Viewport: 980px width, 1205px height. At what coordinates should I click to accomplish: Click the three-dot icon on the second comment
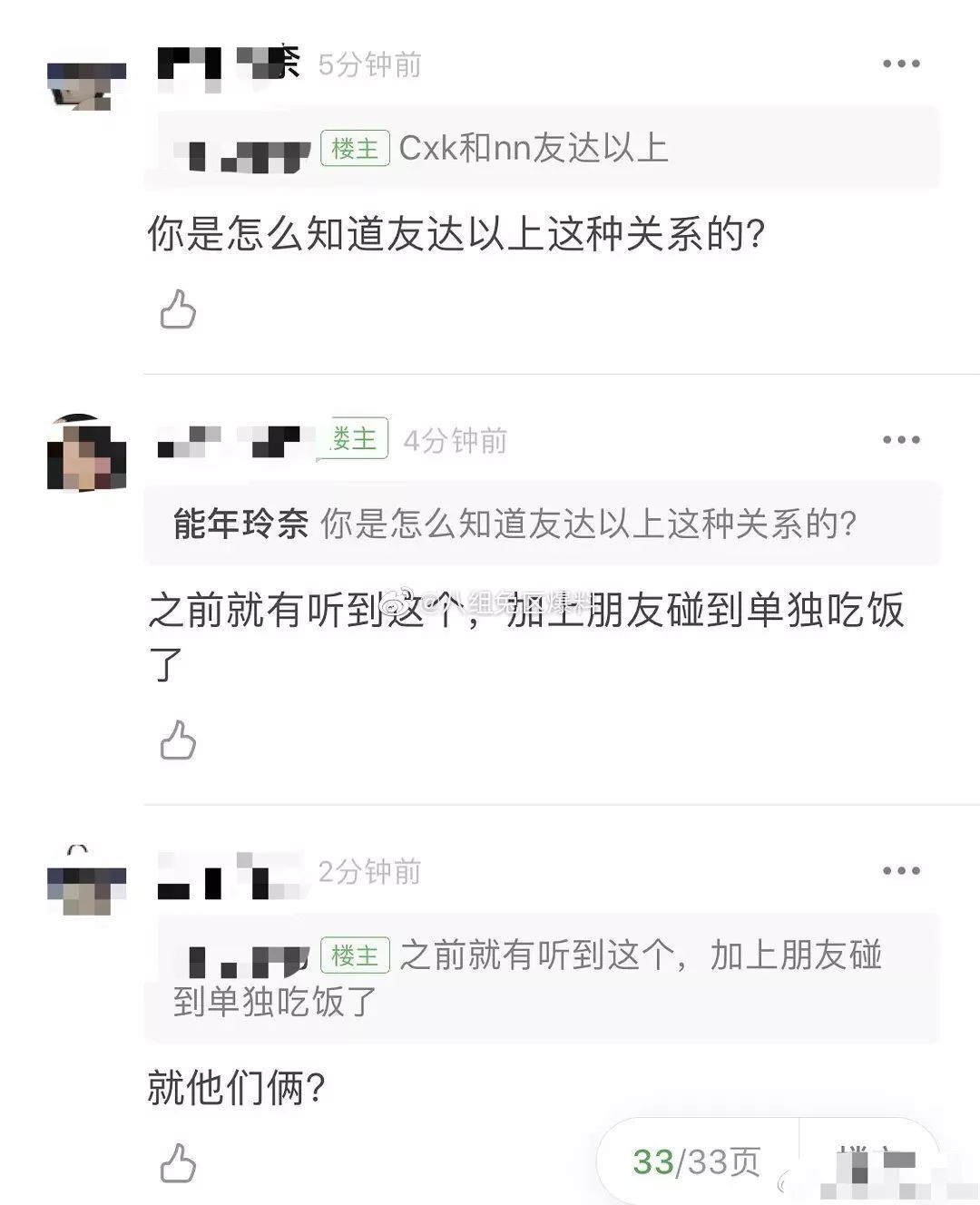(899, 439)
